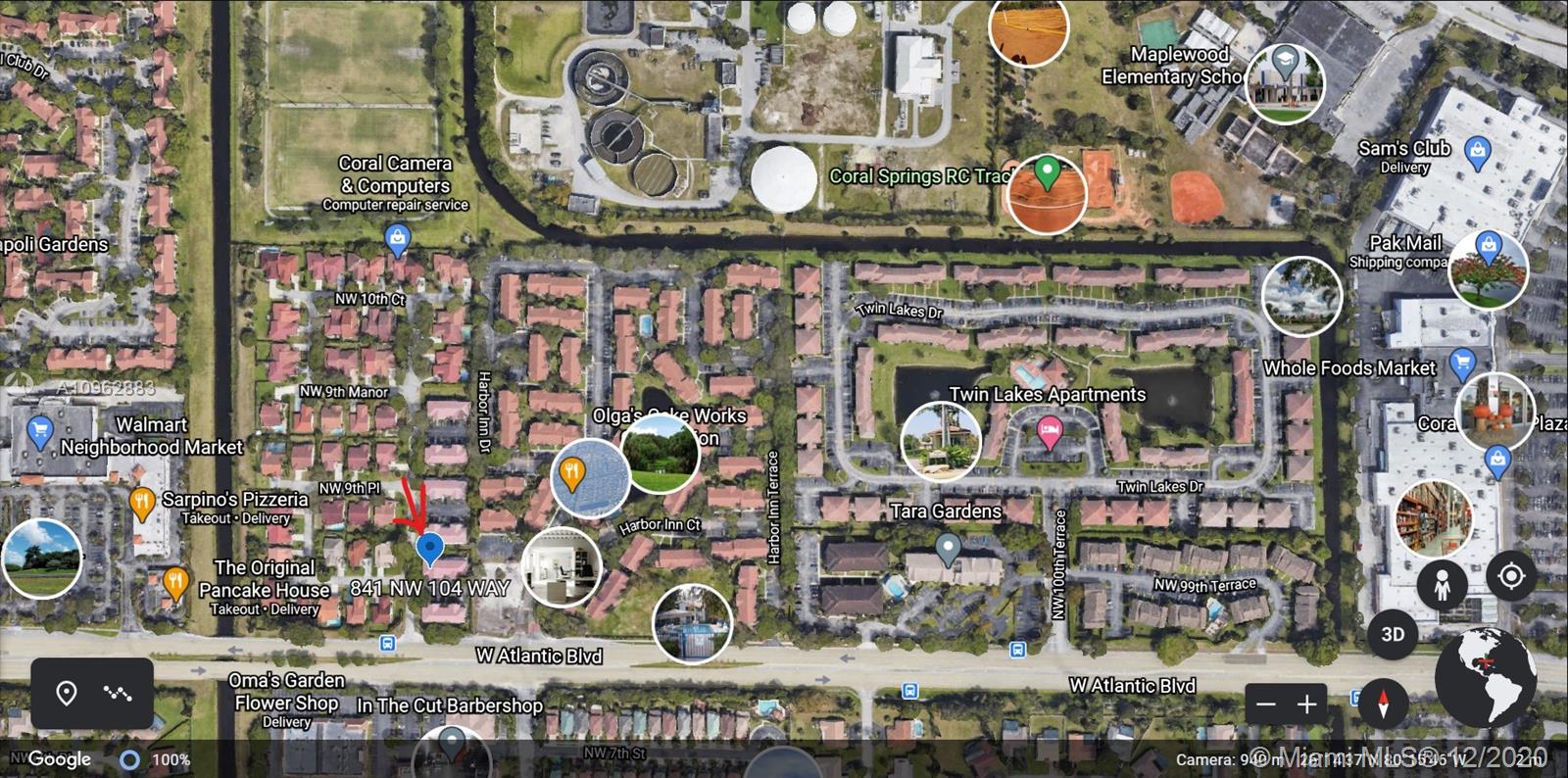Reset orientation using the compass
Image resolution: width=1568 pixels, height=778 pixels.
(x=1384, y=704)
